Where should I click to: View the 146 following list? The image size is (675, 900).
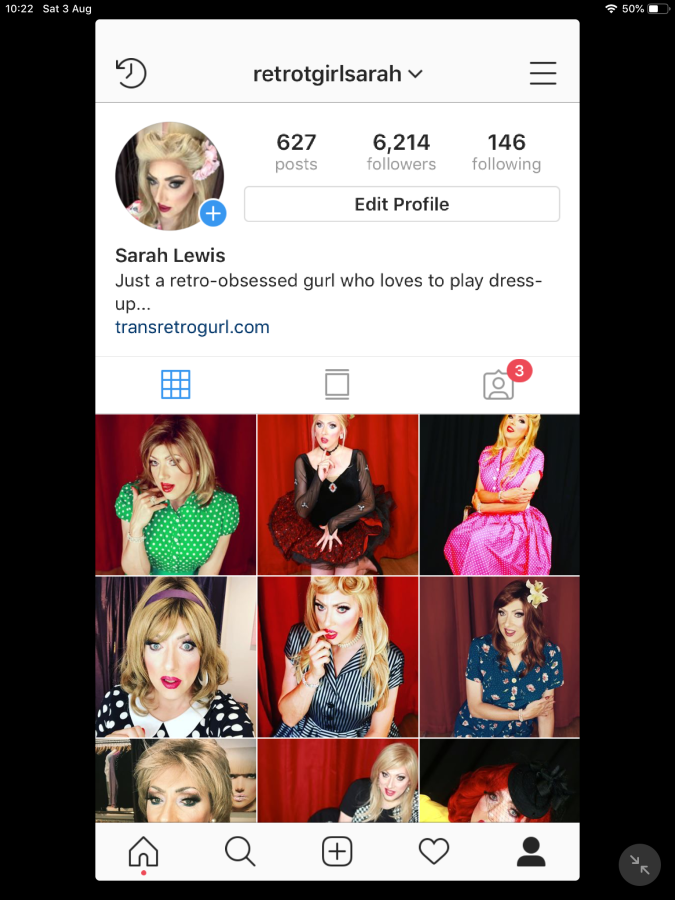[506, 152]
